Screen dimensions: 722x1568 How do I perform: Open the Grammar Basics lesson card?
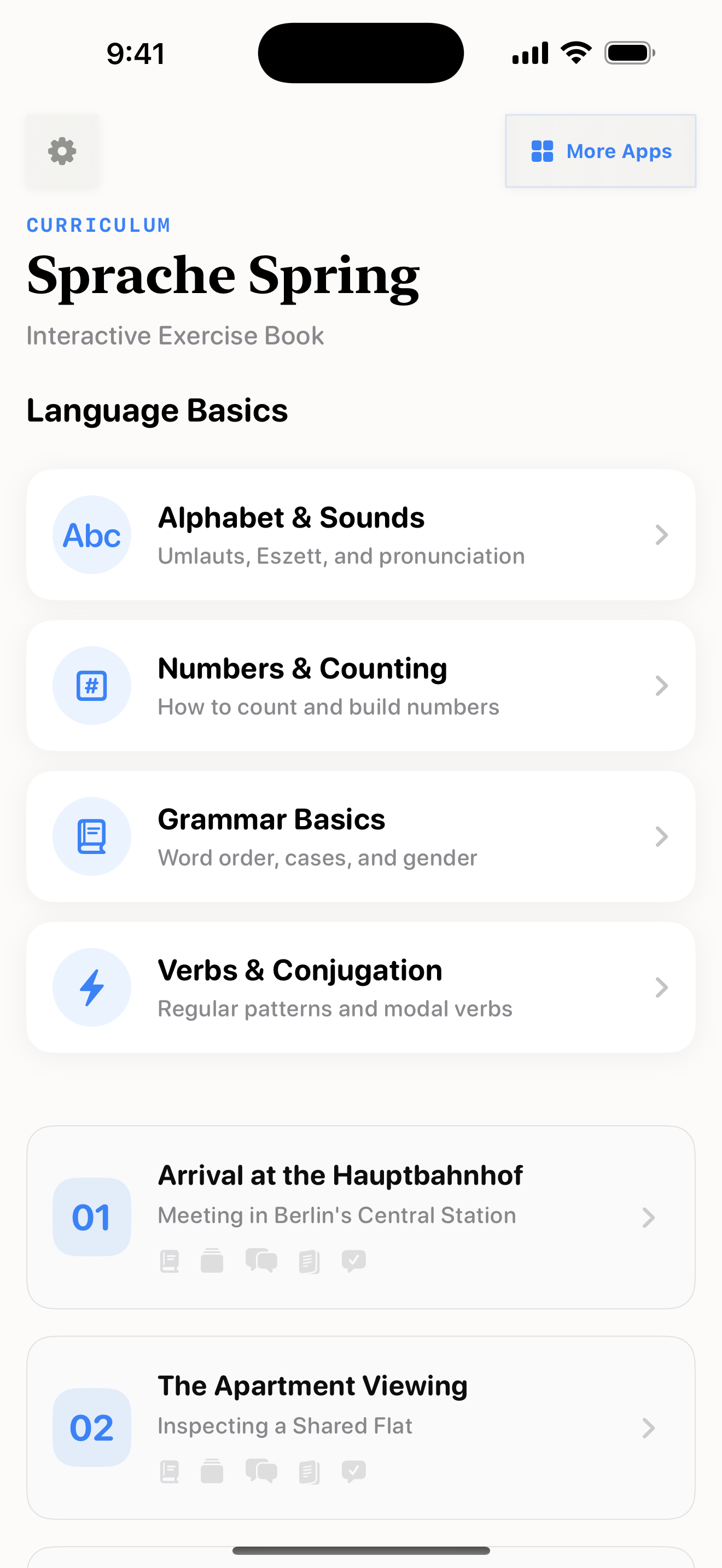point(360,836)
